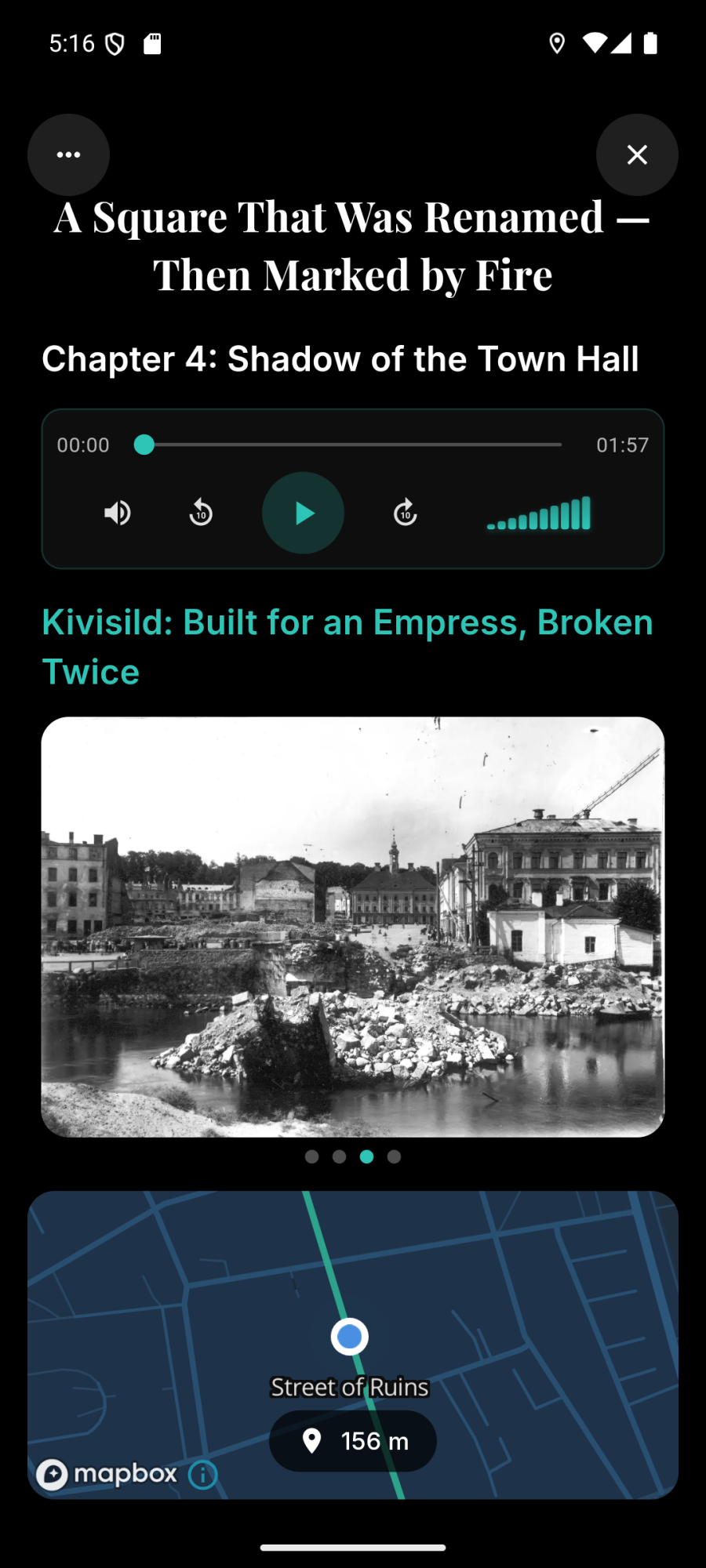706x1568 pixels.
Task: Rewind audio by 10 seconds
Action: click(x=201, y=514)
